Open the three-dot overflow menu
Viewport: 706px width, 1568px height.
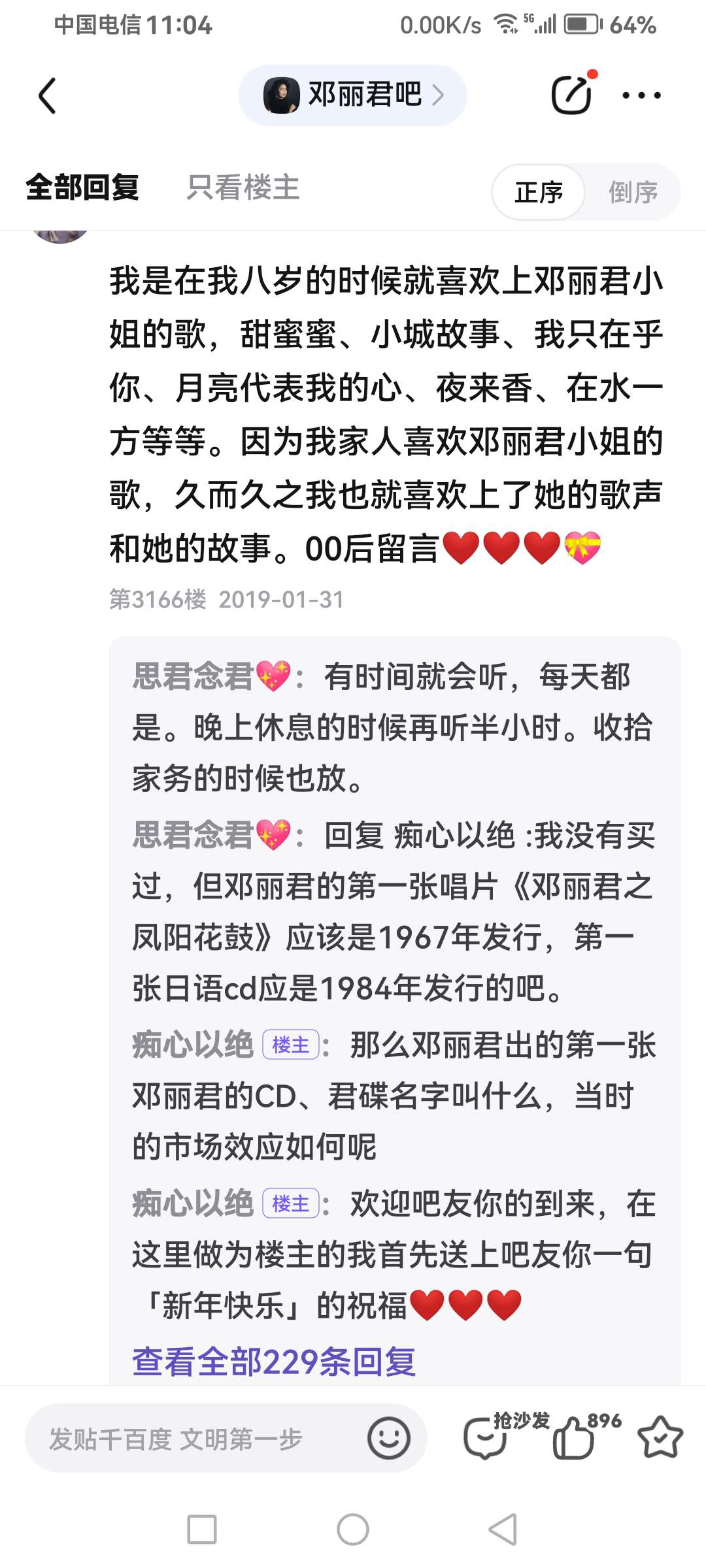(641, 95)
